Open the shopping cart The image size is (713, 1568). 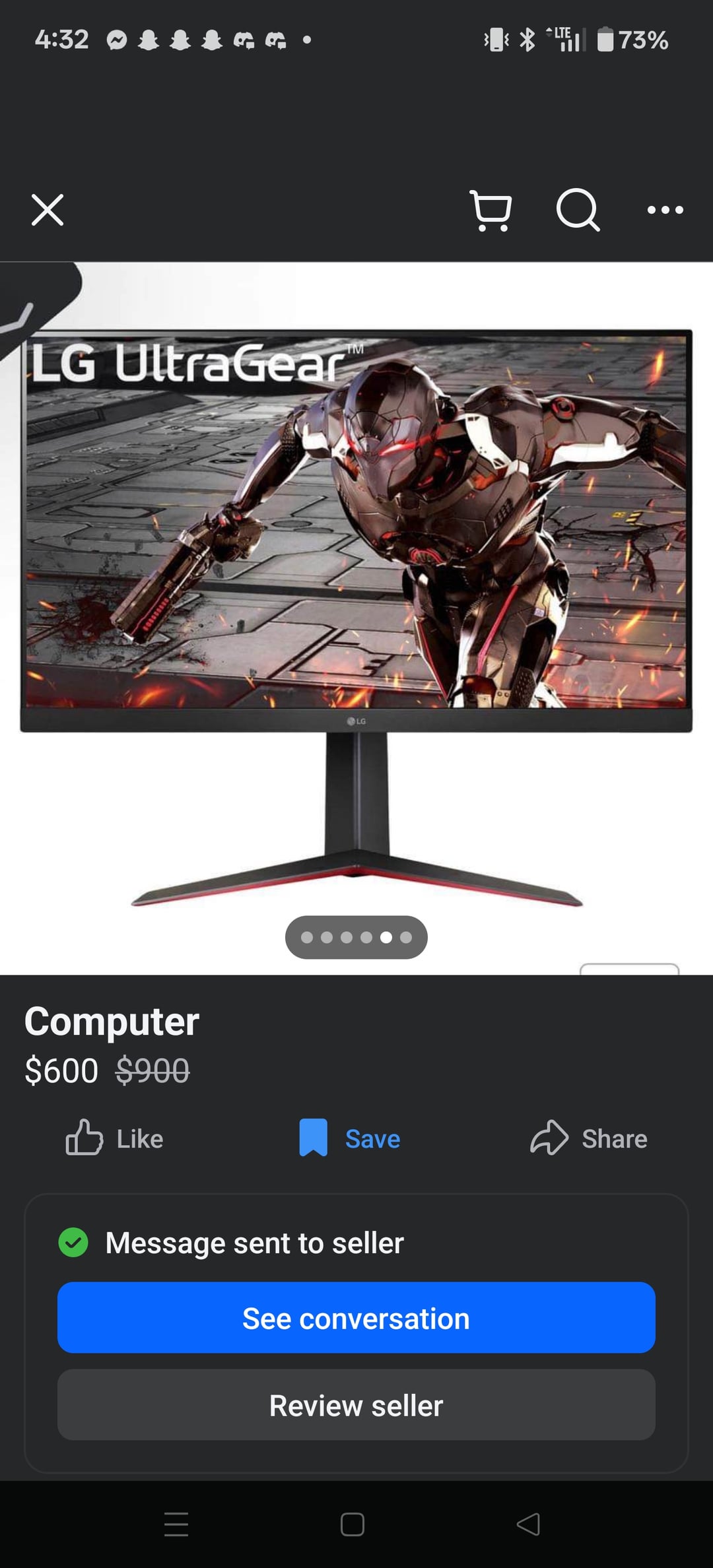pyautogui.click(x=491, y=211)
